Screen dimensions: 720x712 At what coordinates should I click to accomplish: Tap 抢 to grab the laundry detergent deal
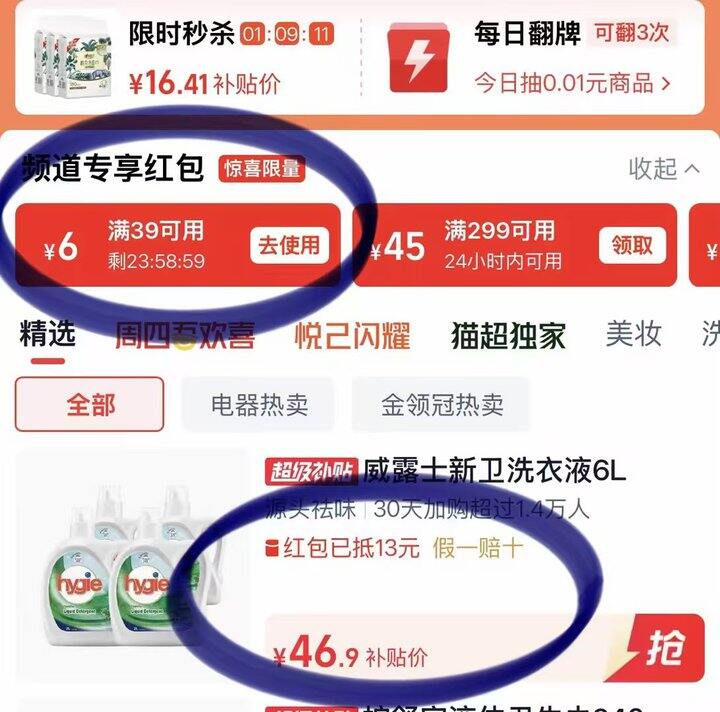(x=664, y=649)
